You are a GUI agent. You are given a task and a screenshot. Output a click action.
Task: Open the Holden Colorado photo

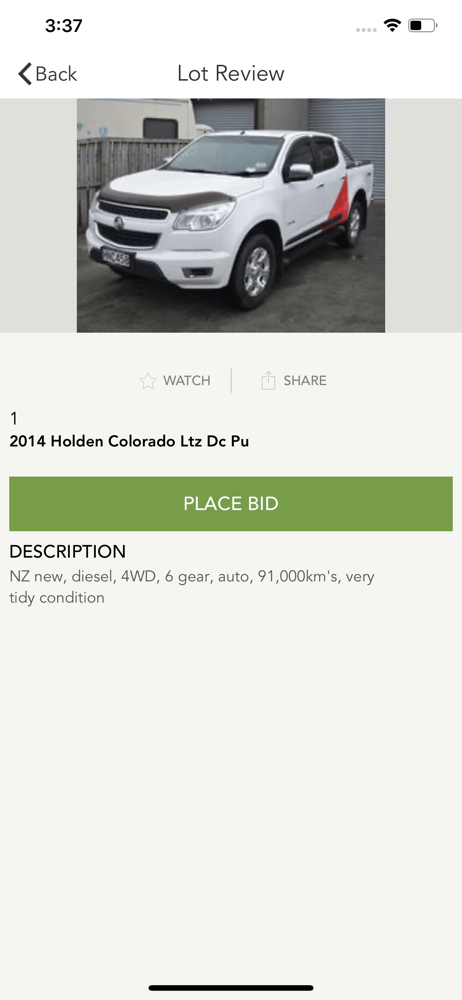click(x=231, y=216)
